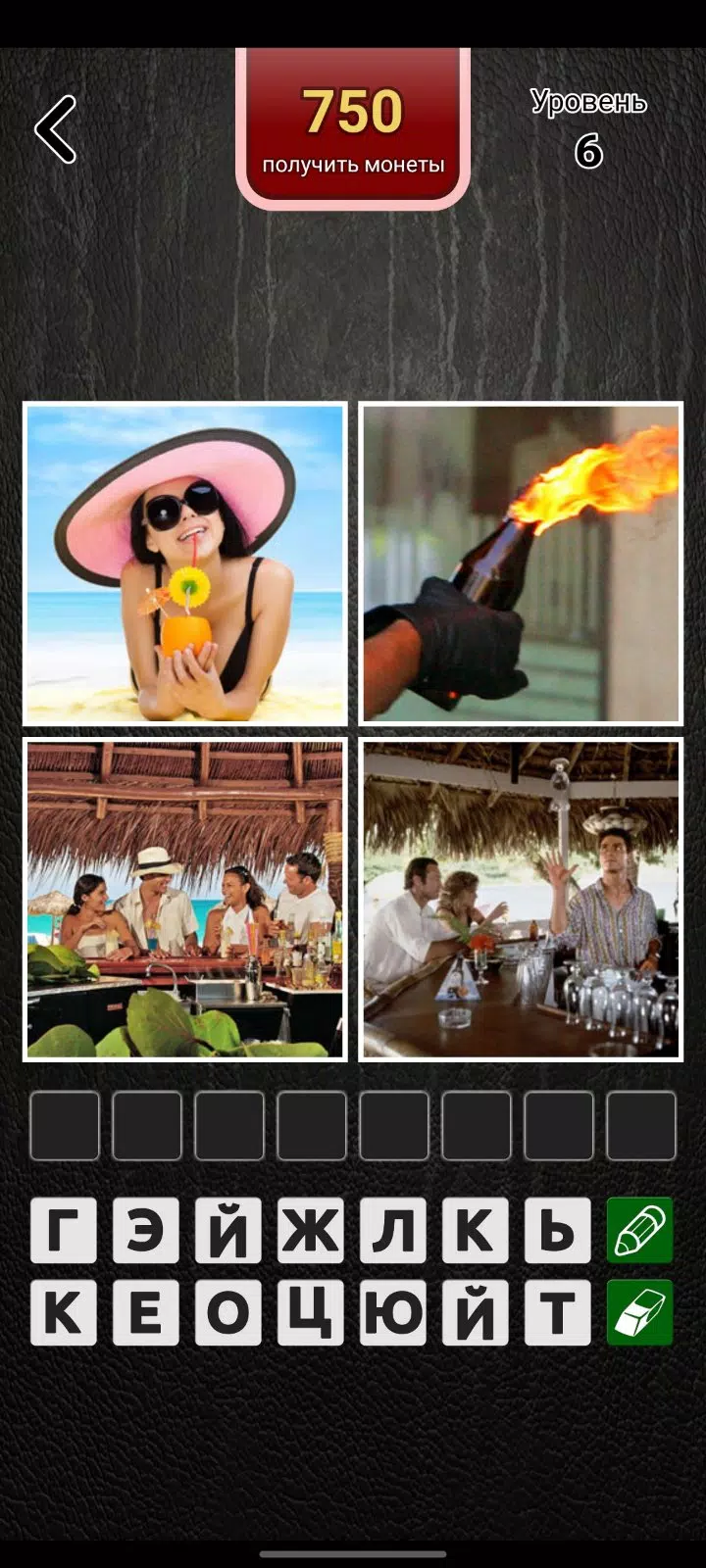Go back with the arrow icon

[56, 129]
